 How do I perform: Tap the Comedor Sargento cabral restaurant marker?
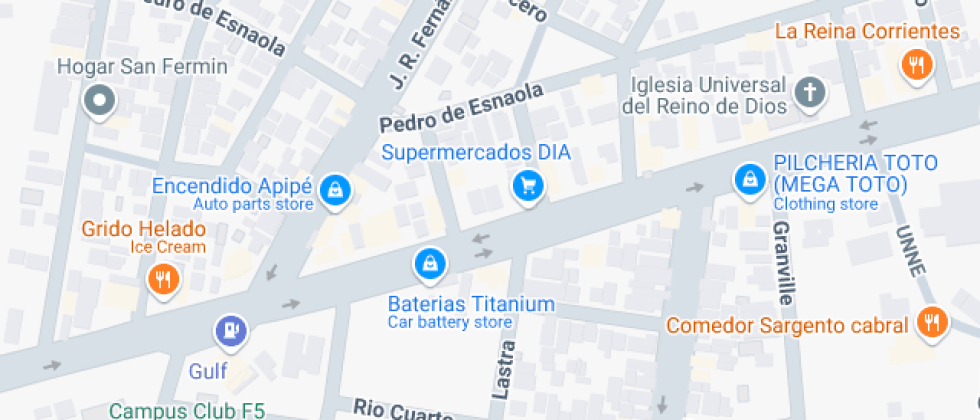[x=932, y=322]
